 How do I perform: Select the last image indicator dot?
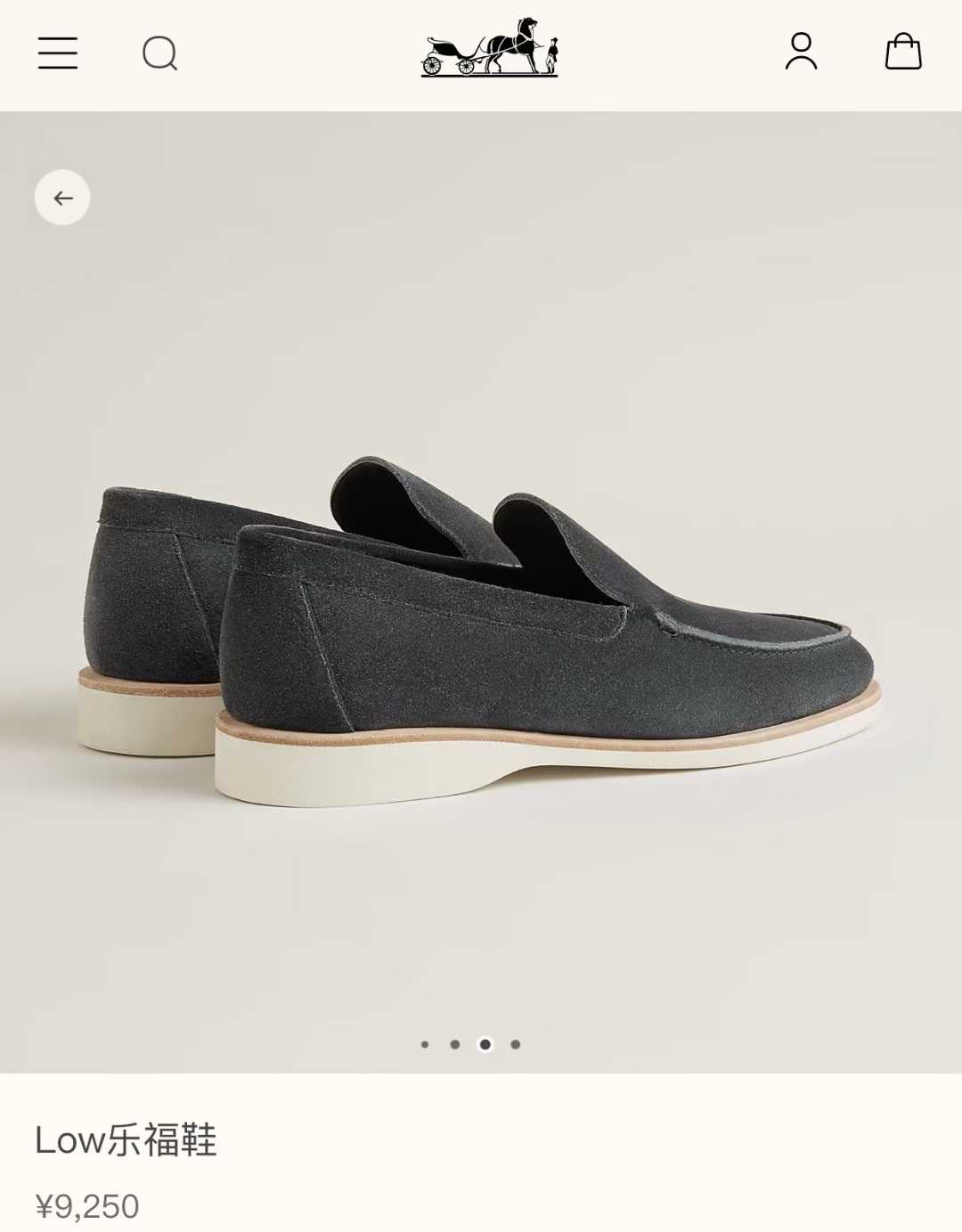(x=516, y=1044)
